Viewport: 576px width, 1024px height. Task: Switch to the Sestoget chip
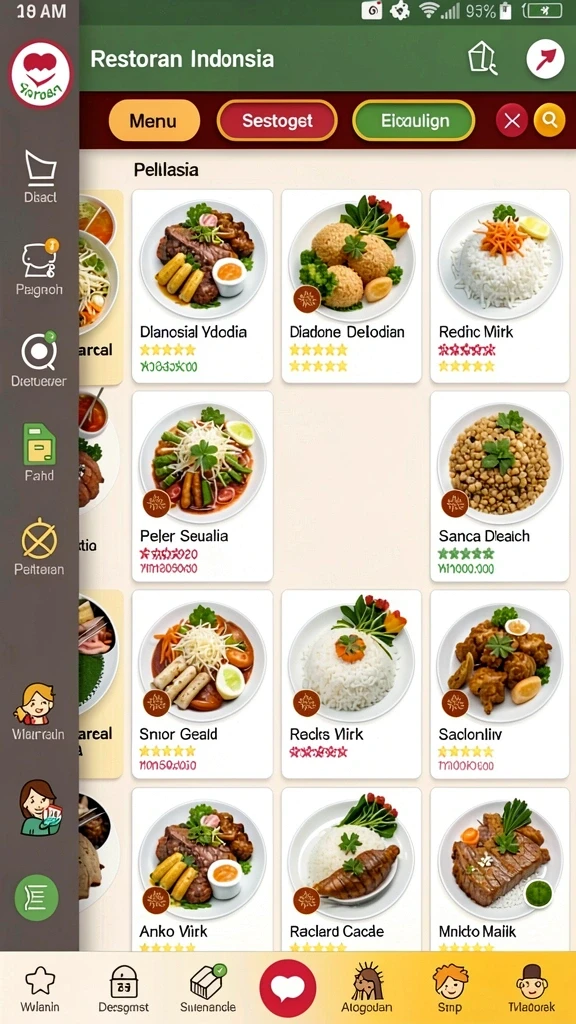pos(277,121)
